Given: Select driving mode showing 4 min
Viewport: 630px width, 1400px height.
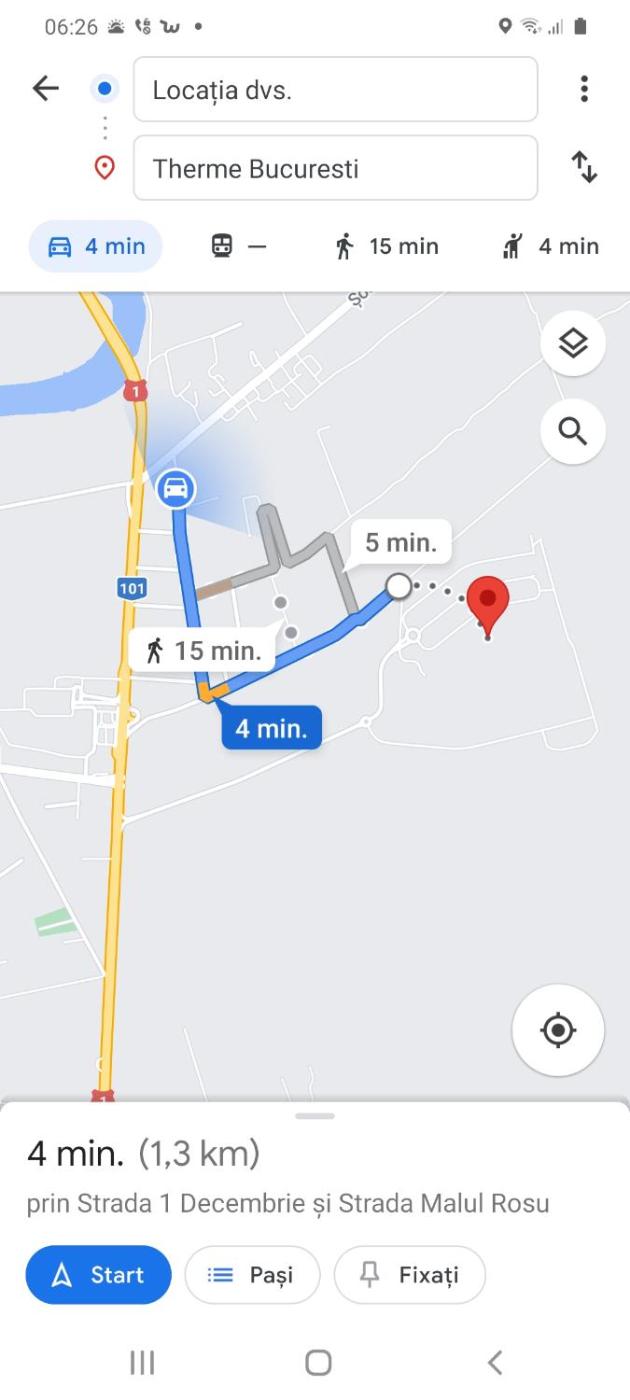Looking at the screenshot, I should 96,246.
